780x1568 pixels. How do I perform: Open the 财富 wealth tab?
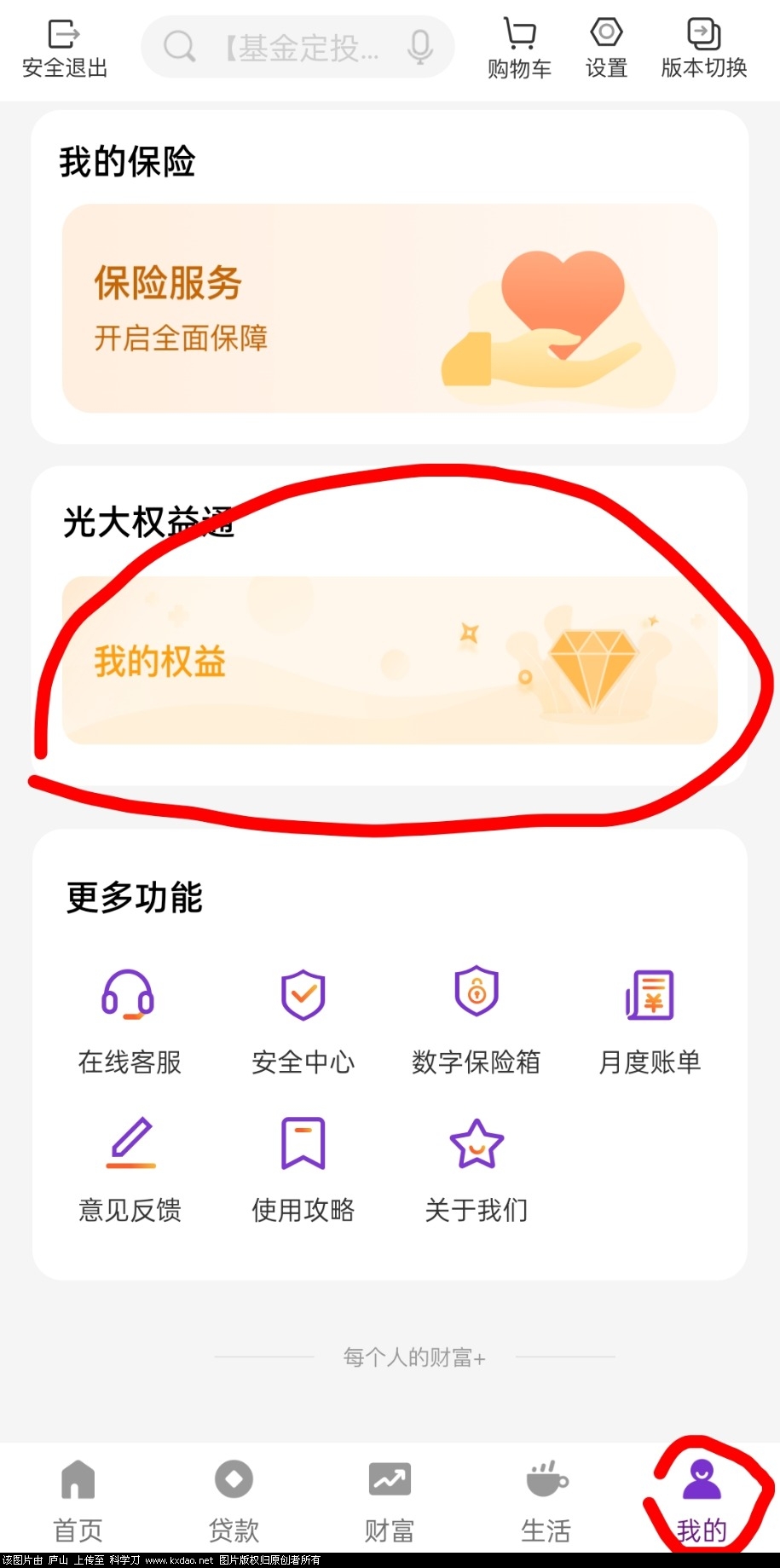389,1499
